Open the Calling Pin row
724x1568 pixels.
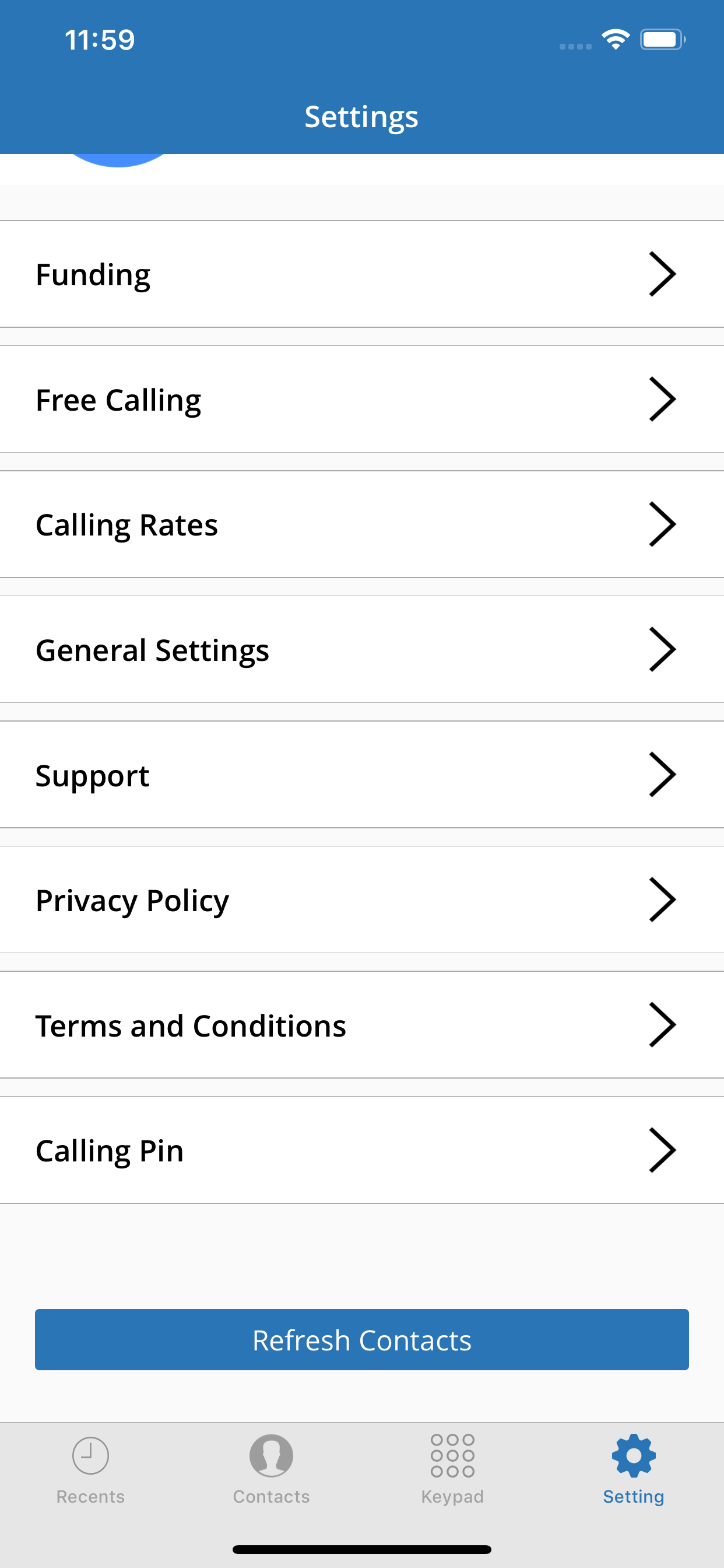(x=362, y=1150)
